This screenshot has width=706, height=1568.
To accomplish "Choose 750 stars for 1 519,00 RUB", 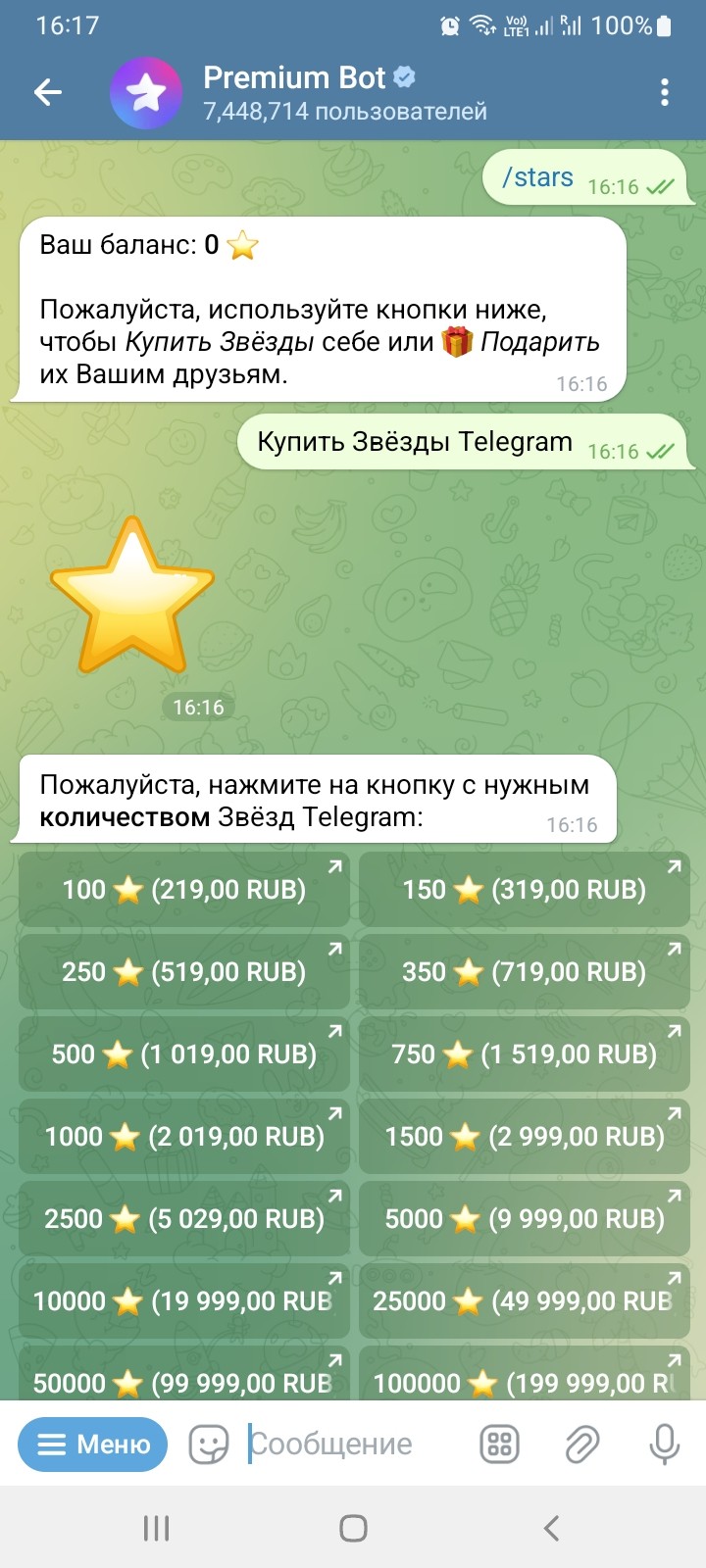I will point(524,1054).
